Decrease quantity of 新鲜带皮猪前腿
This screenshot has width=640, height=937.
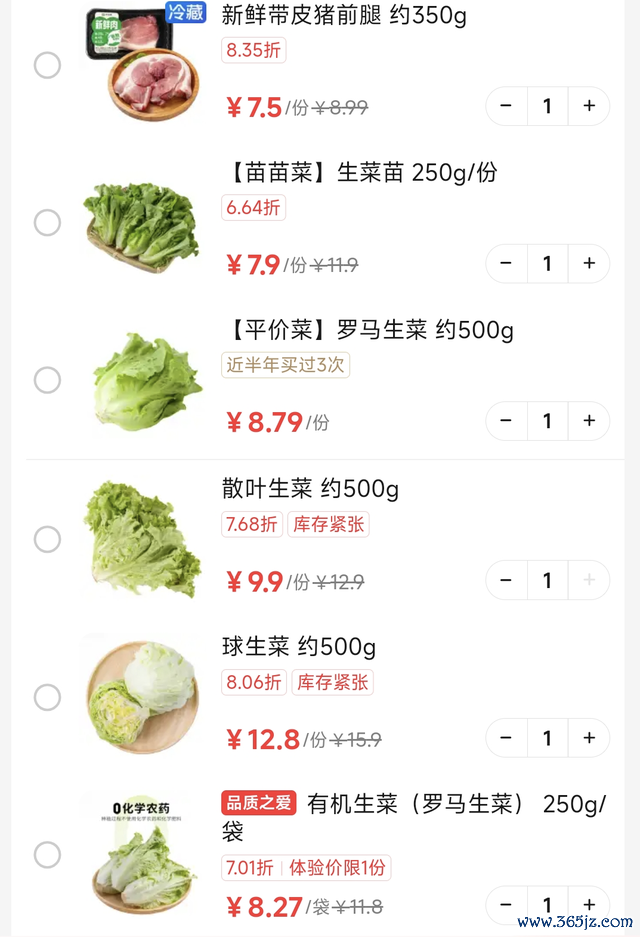tap(506, 106)
